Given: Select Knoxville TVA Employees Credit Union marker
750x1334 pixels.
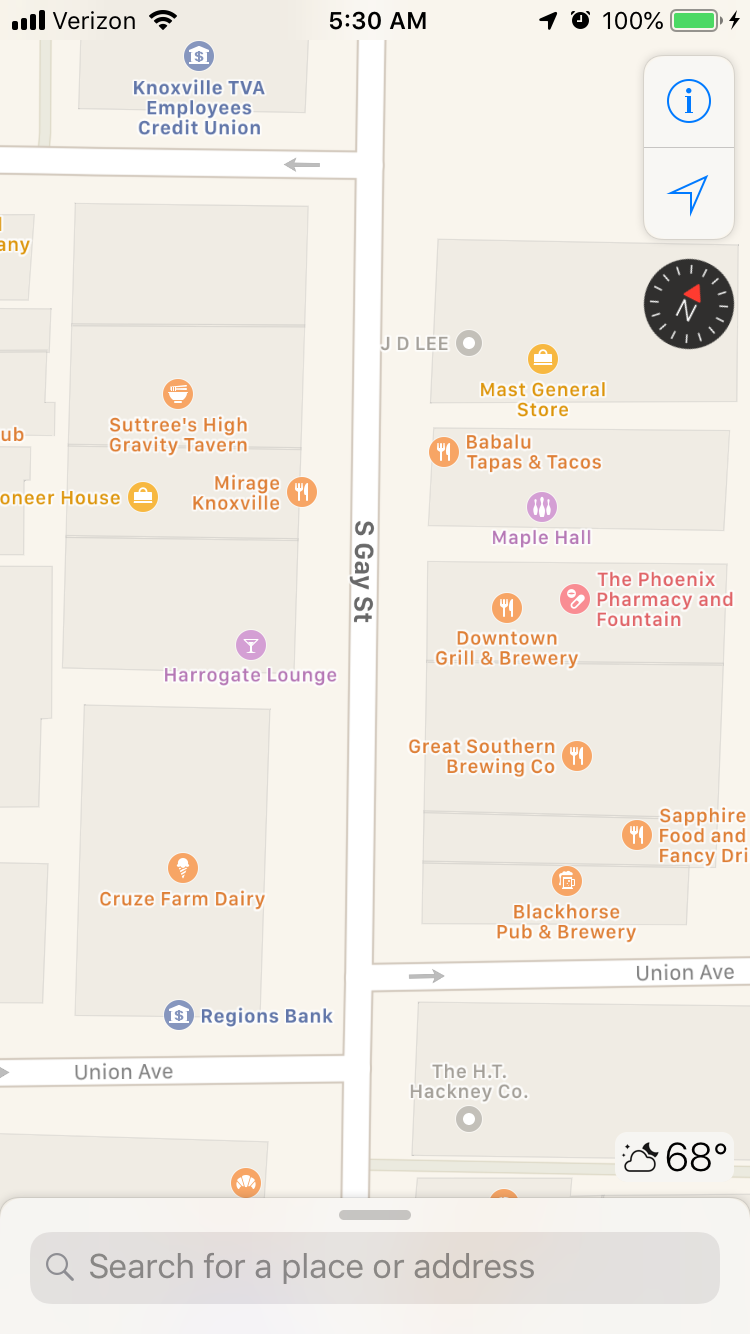Looking at the screenshot, I should 199,56.
